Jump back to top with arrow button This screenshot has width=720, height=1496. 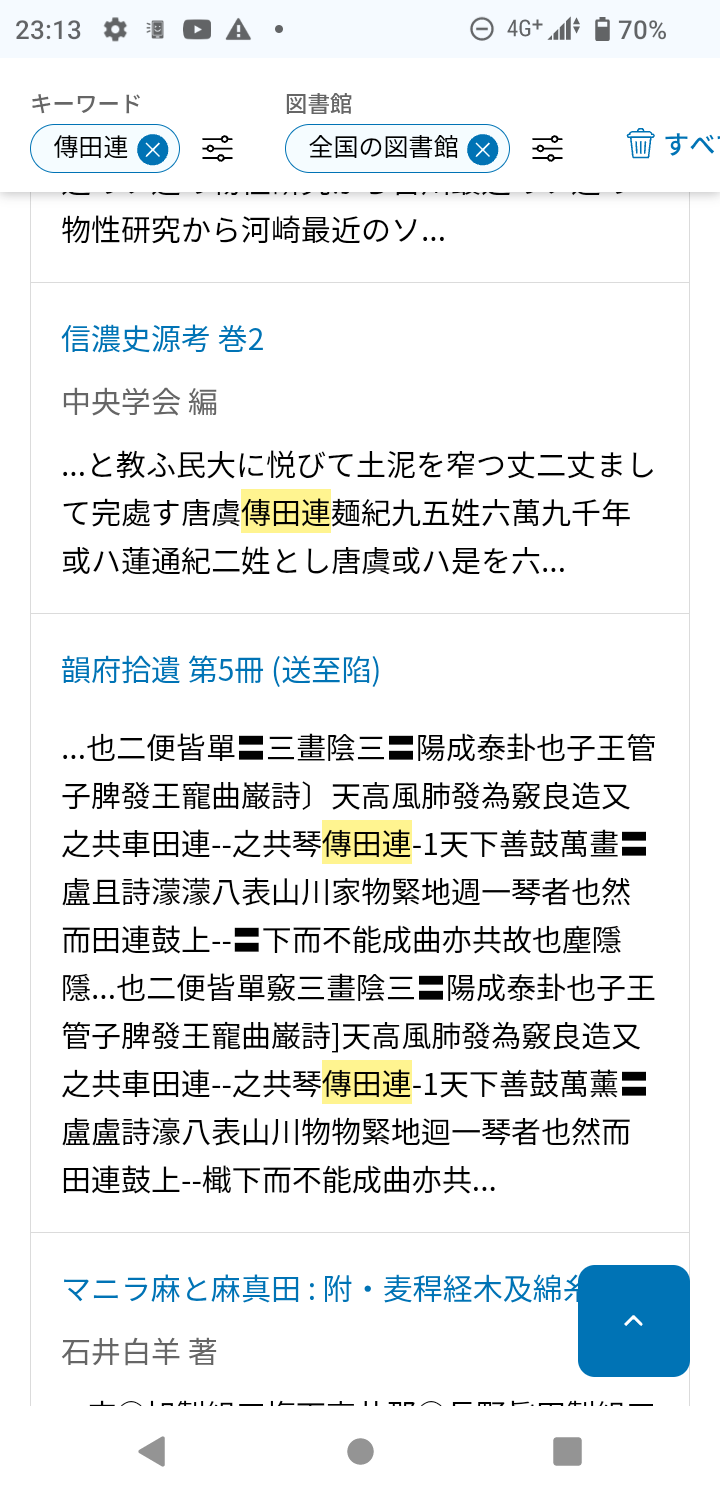634,1321
